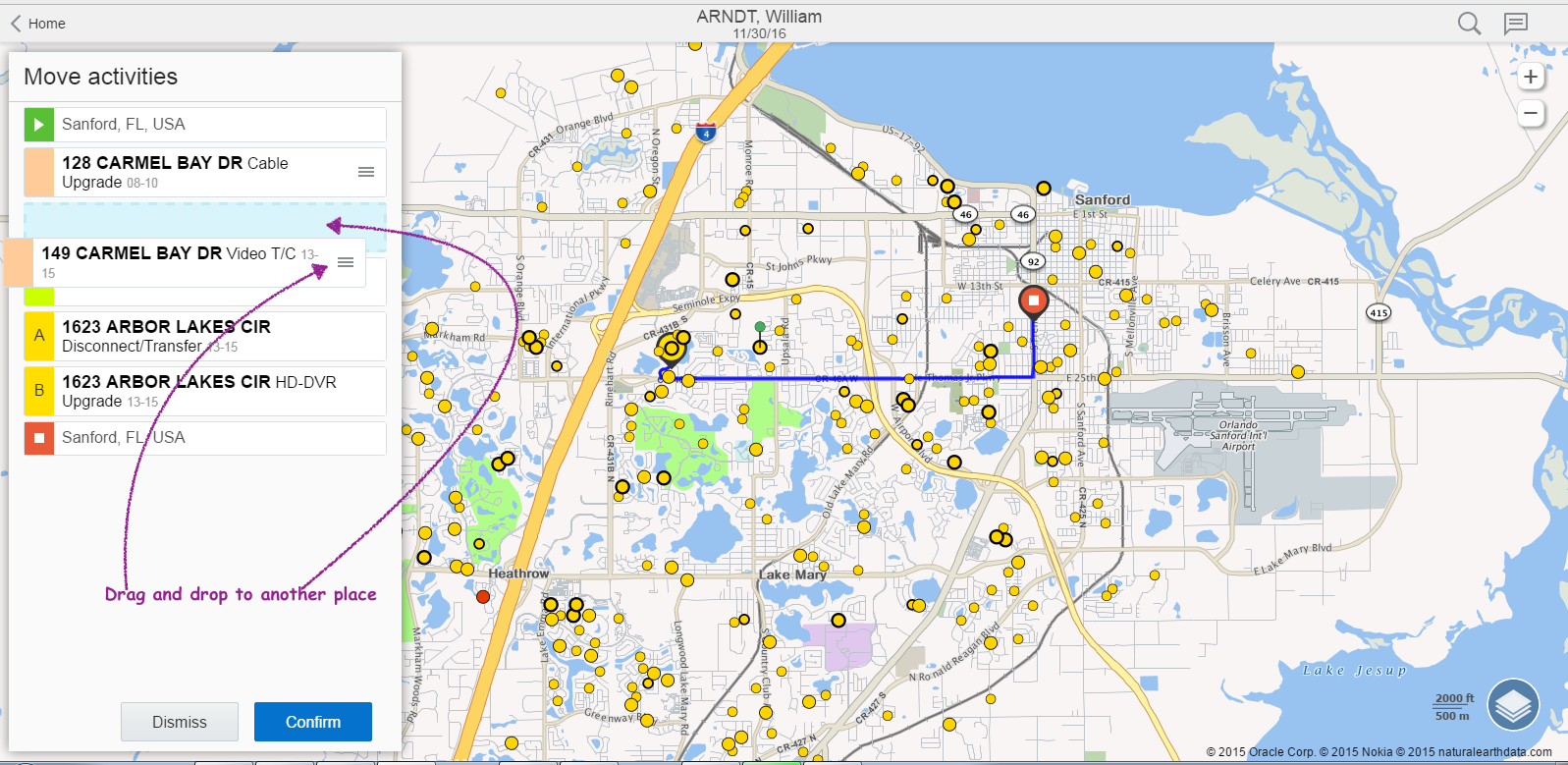Screen dimensions: 1568x765
Task: Select the 149 CARMEL BAY DR activity
Action: 177,261
